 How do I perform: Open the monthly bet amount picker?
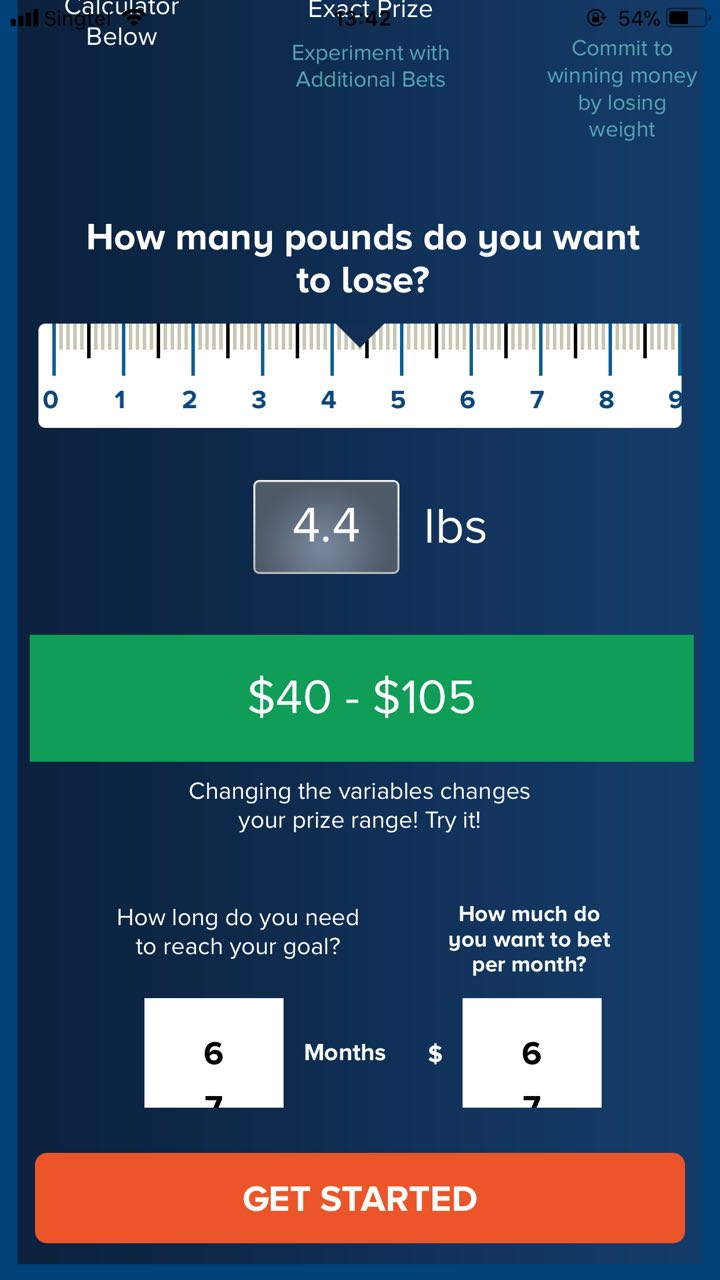click(532, 1053)
